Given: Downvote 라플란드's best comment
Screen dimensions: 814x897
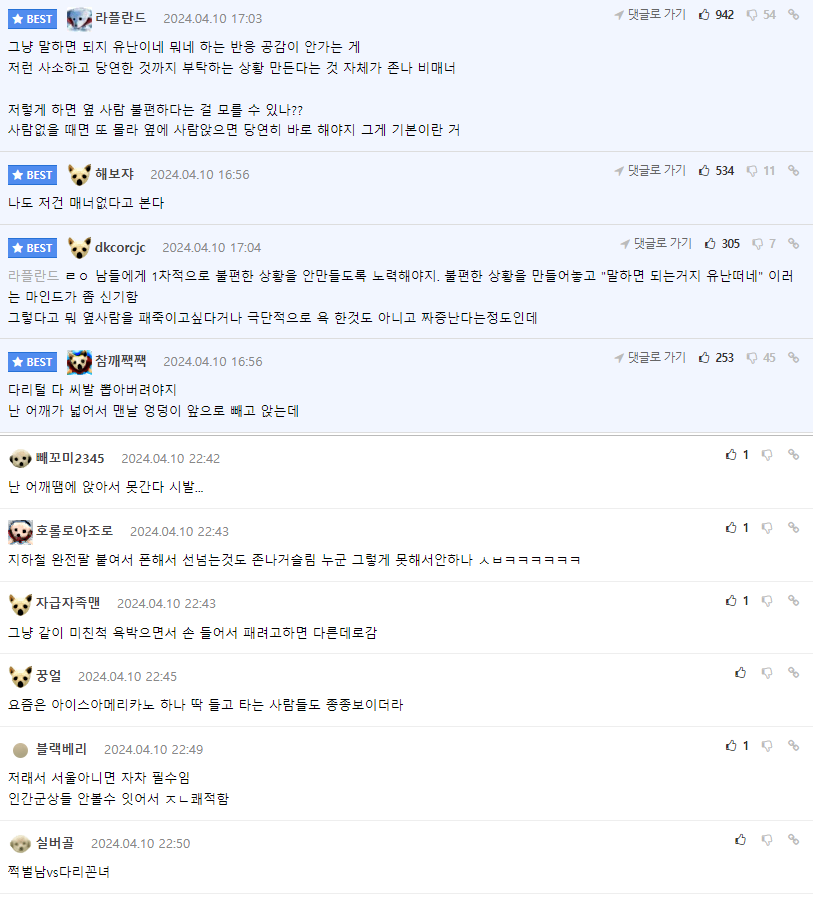Looking at the screenshot, I should coord(752,15).
